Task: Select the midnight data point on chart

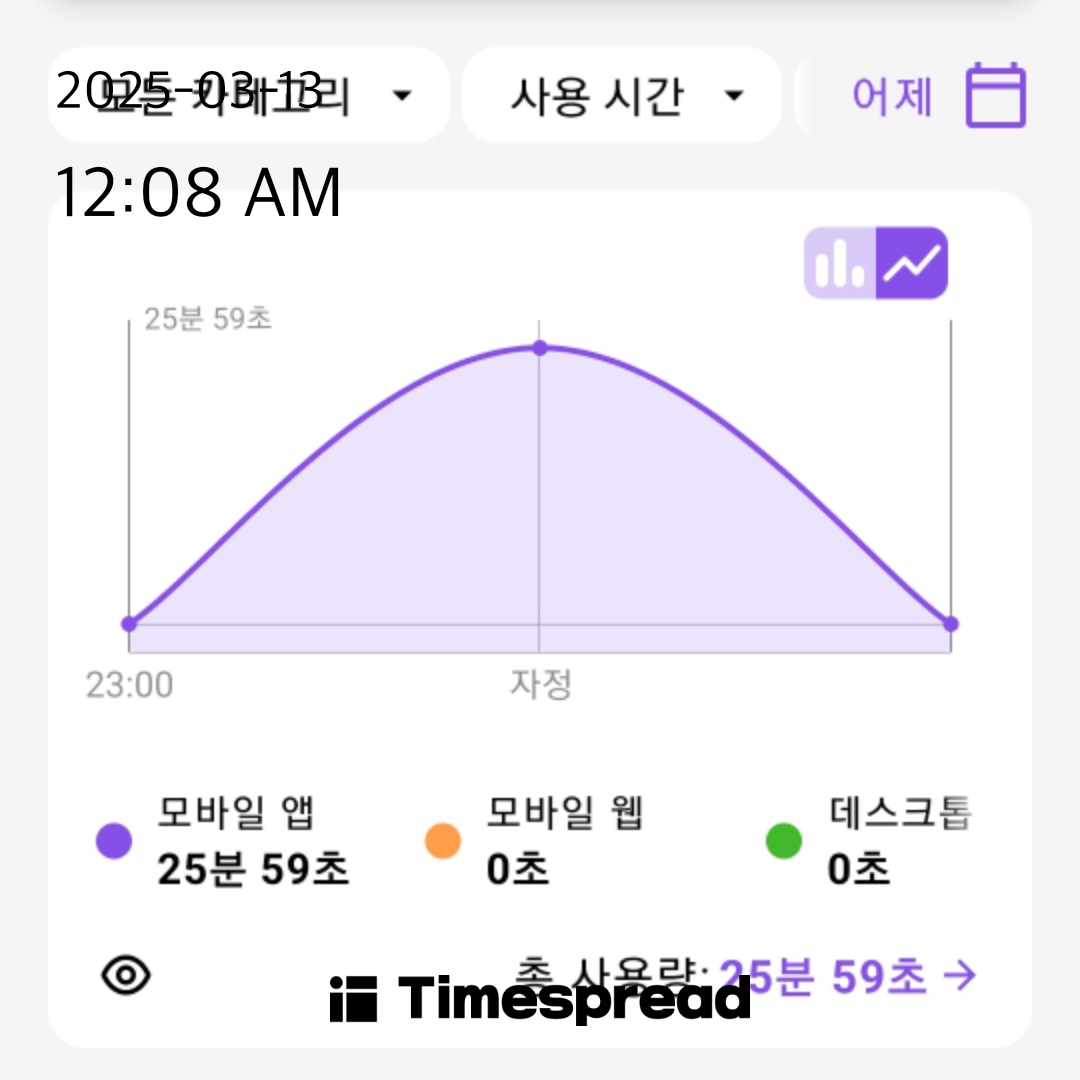Action: [x=539, y=348]
